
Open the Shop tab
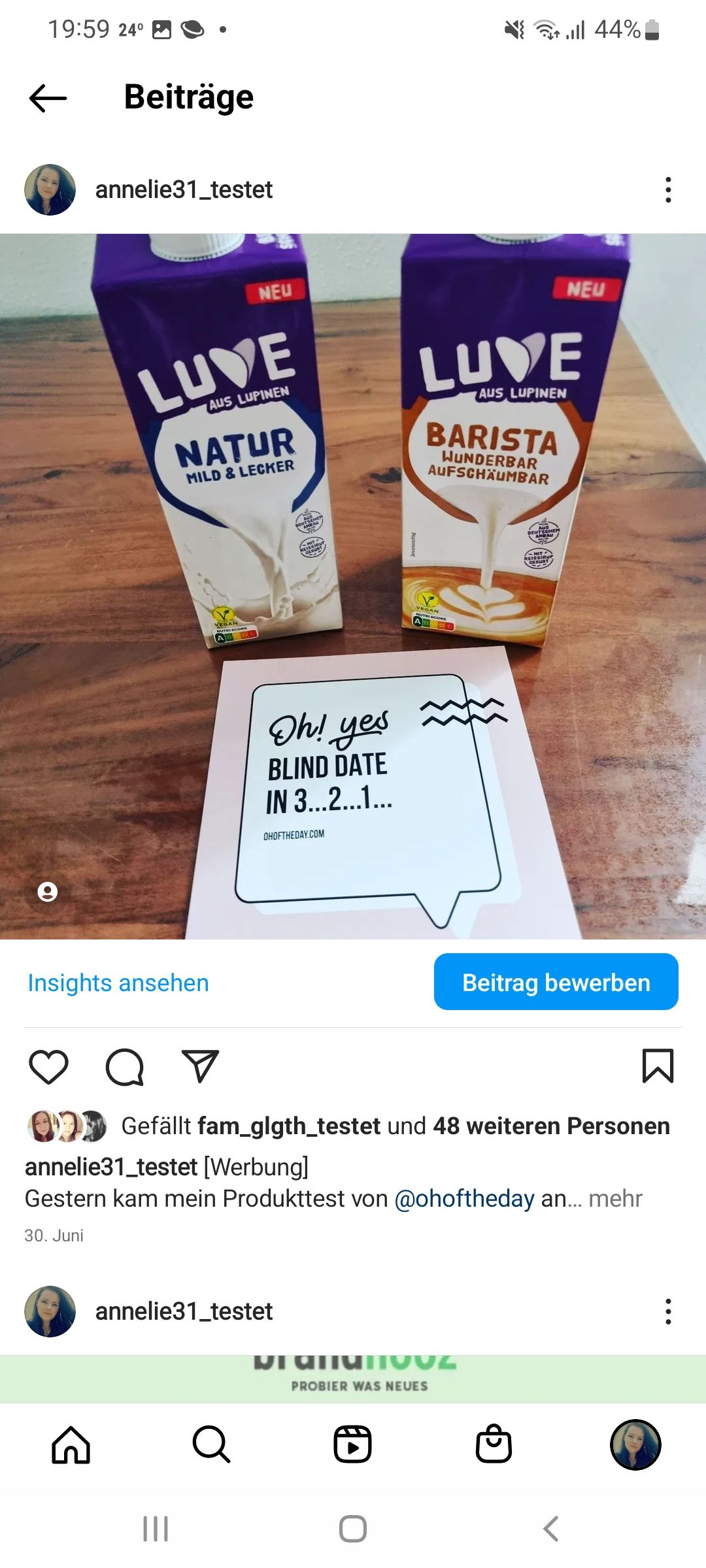point(494,1445)
